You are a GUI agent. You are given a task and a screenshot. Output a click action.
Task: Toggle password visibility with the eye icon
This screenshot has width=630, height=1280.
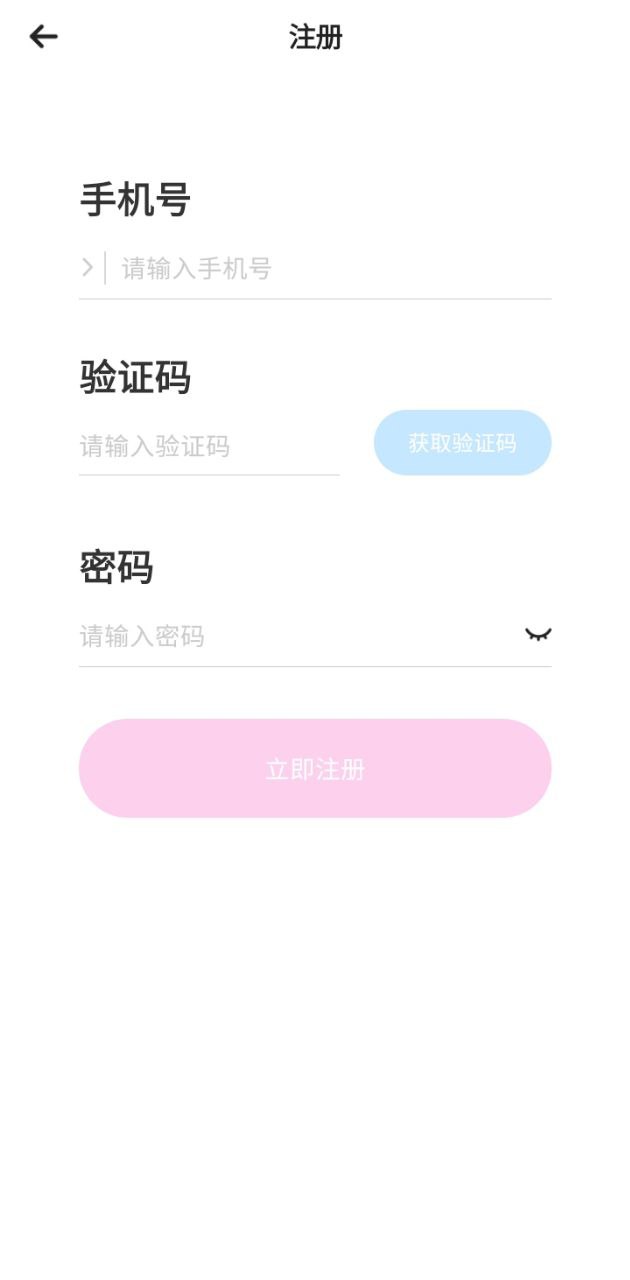pos(538,634)
